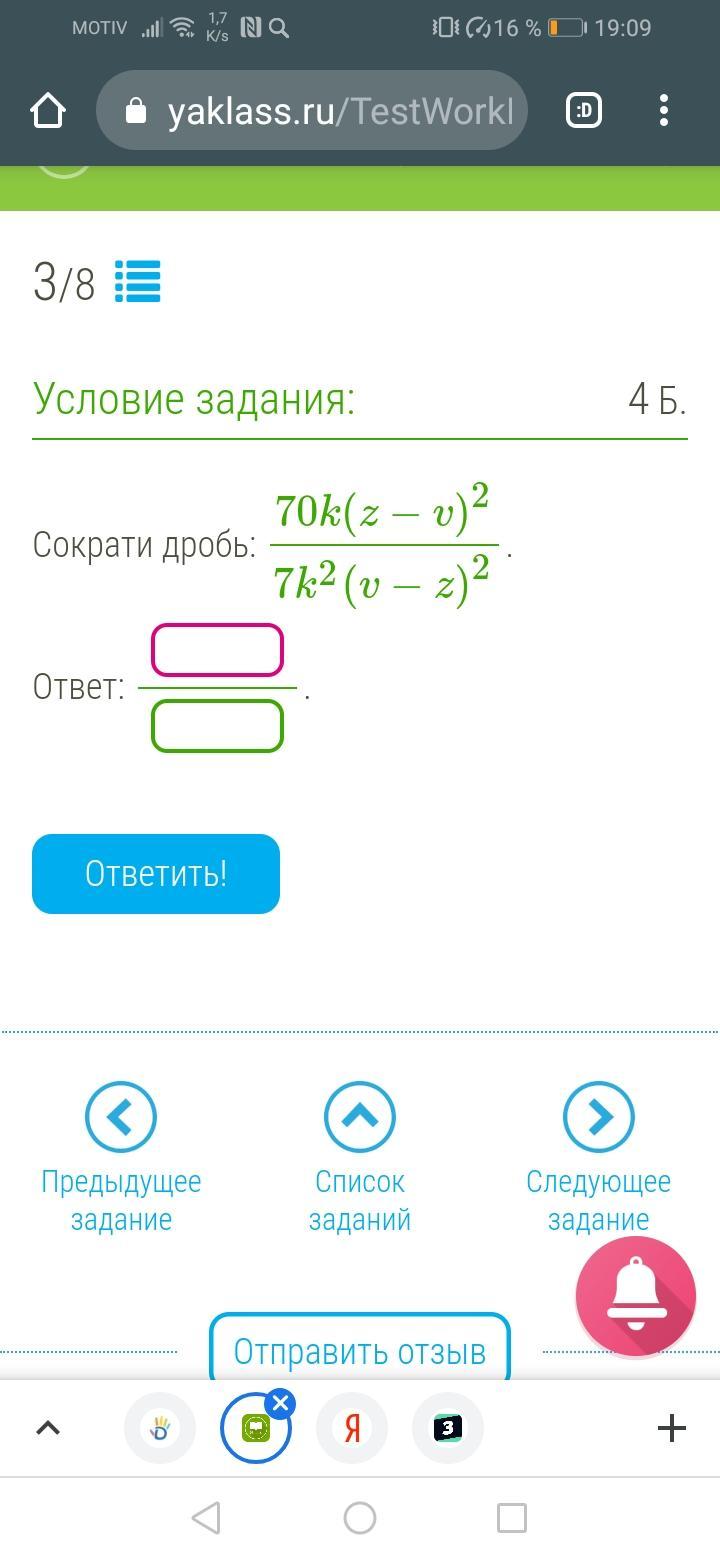Open the pink notification bell

pyautogui.click(x=635, y=1296)
